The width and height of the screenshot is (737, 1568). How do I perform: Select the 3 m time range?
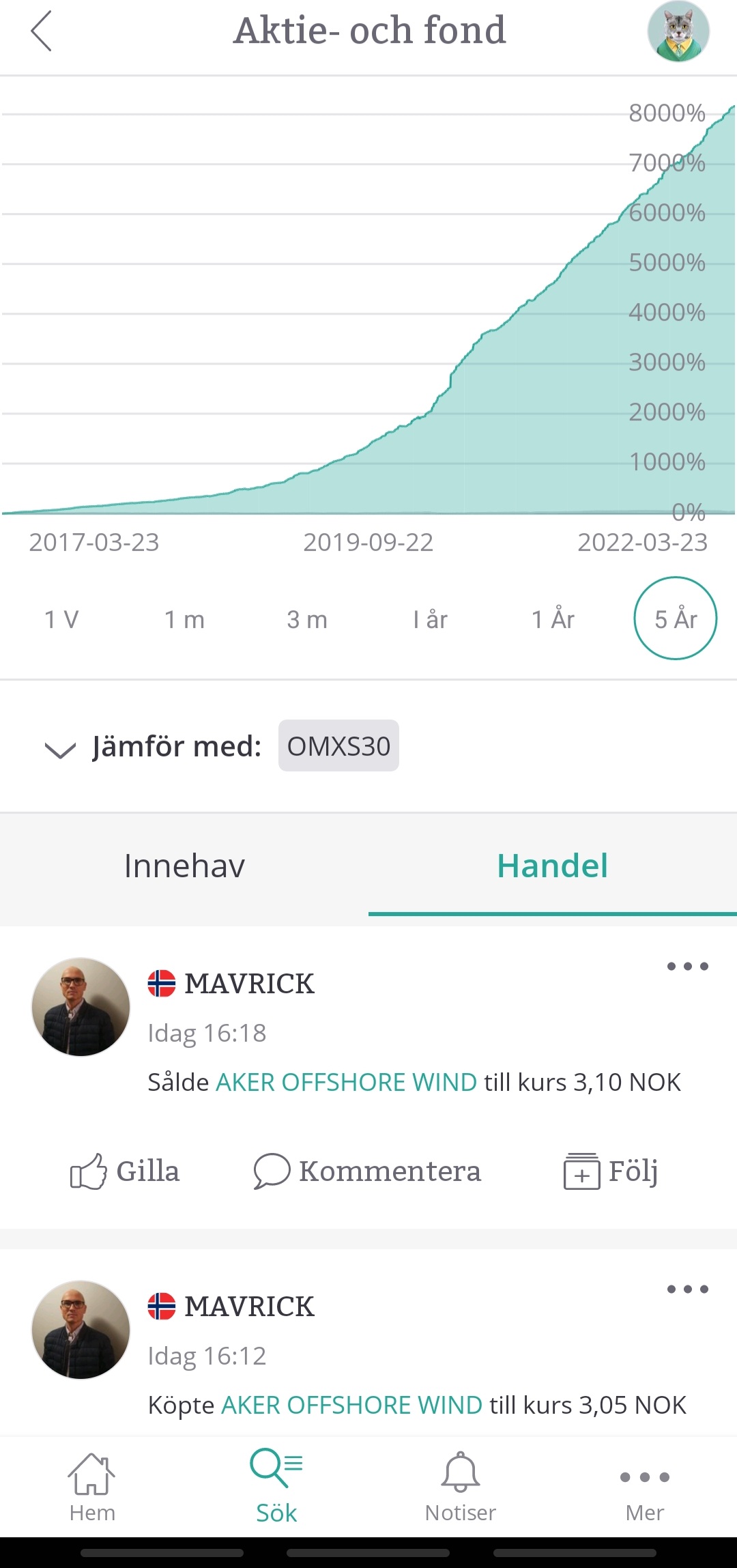[x=307, y=619]
